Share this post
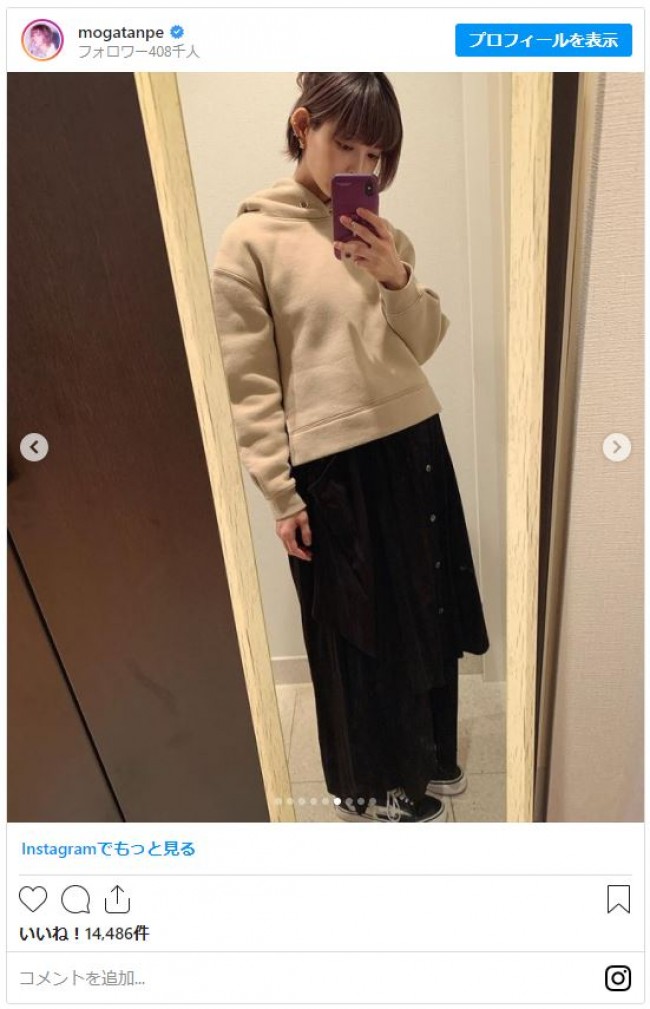650x1009 pixels. click(117, 899)
